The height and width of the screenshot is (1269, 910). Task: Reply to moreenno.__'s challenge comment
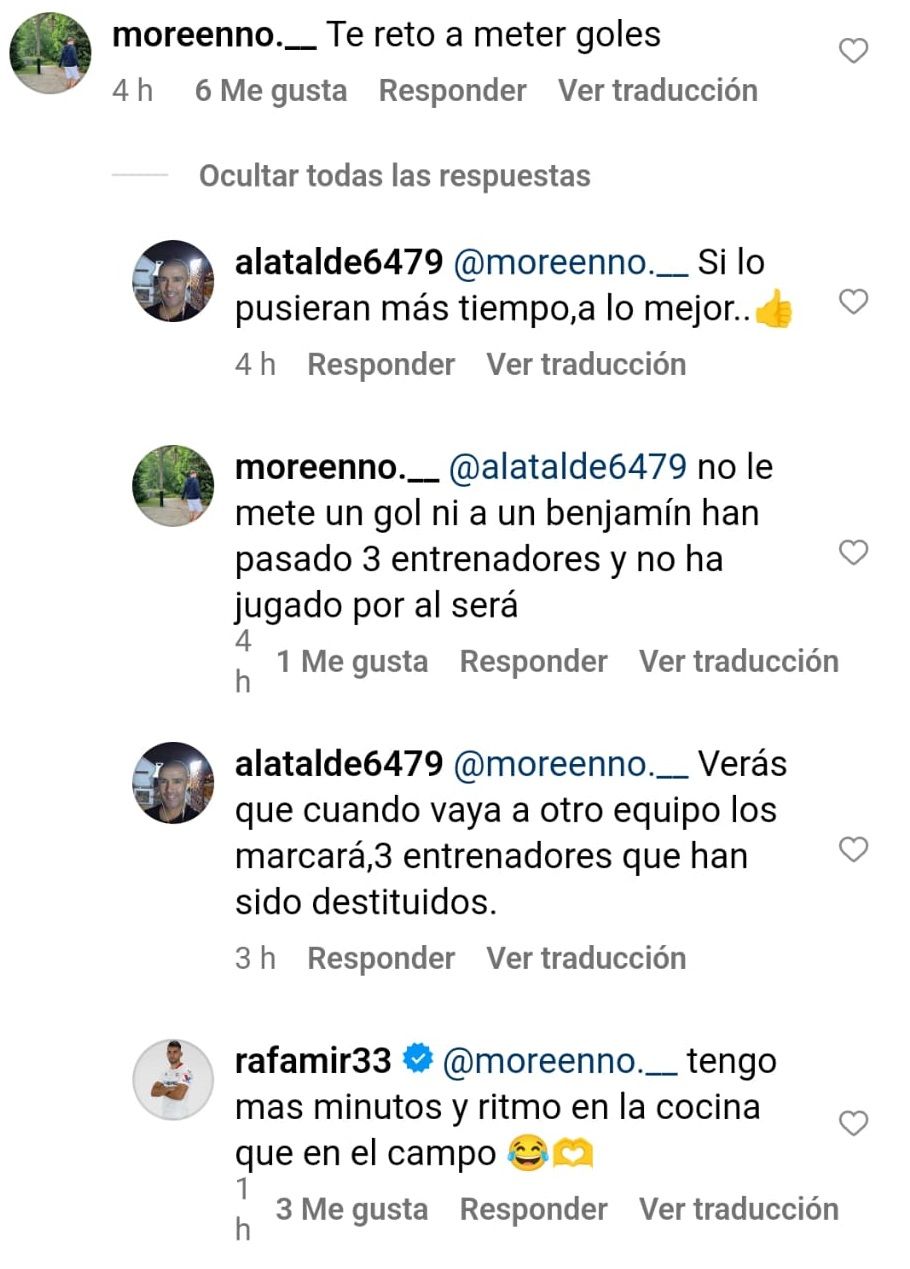click(453, 91)
